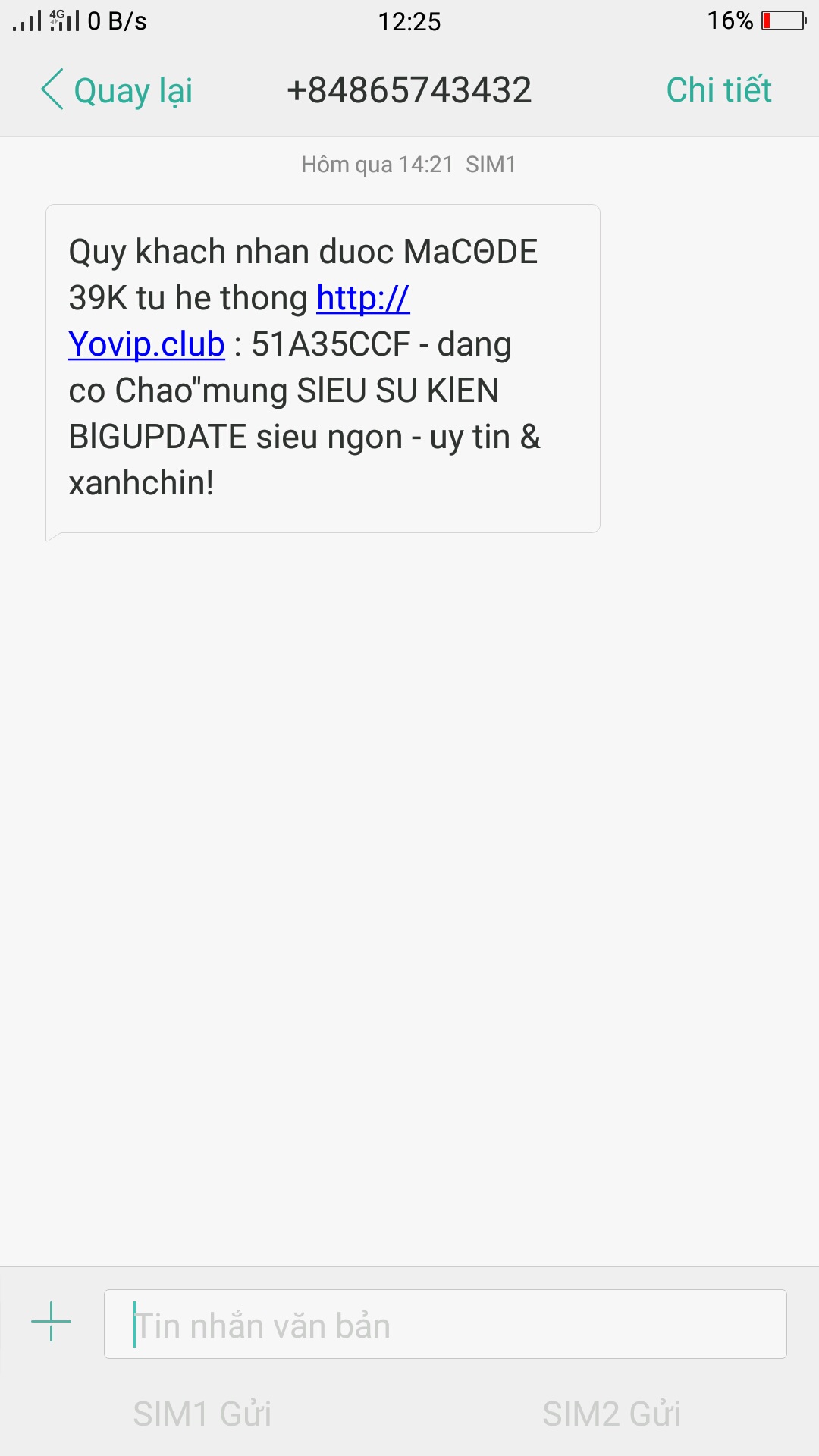Send message via SIM2 Gửi
The height and width of the screenshot is (1456, 819).
point(611,1414)
